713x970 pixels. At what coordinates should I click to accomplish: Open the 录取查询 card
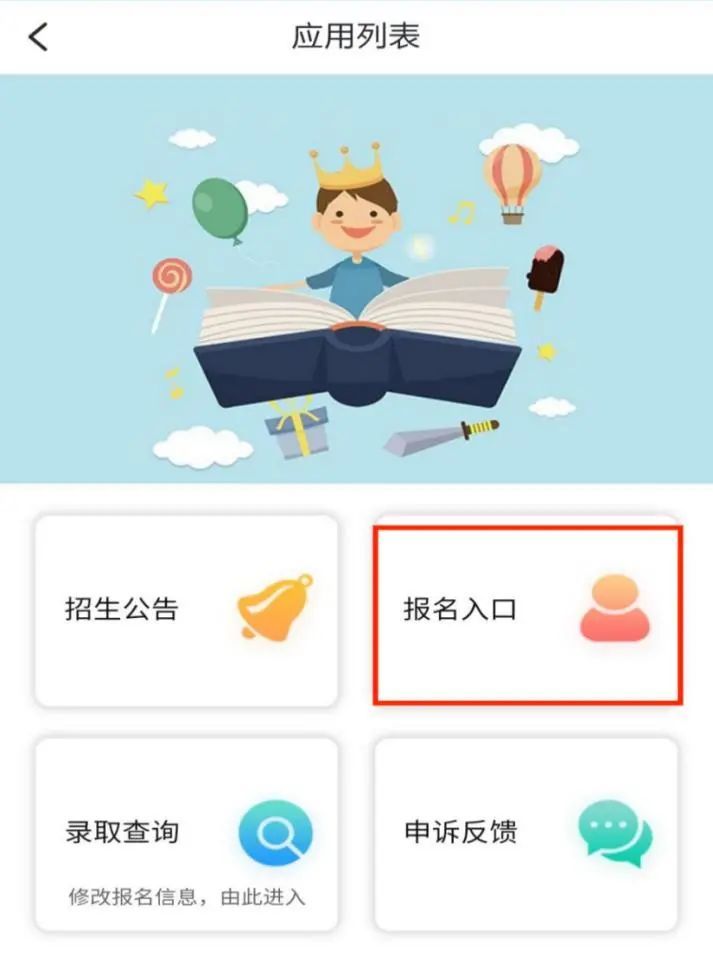(187, 834)
